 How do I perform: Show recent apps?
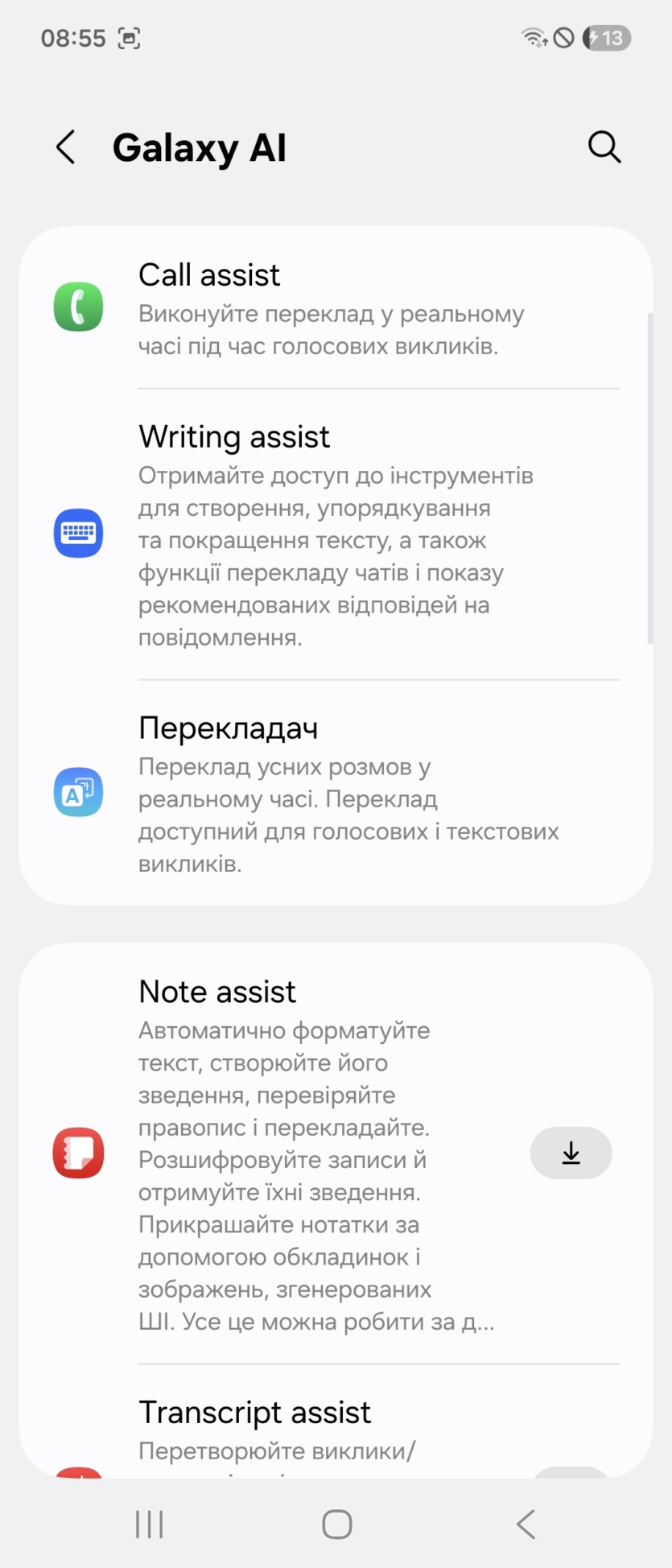point(150,1524)
